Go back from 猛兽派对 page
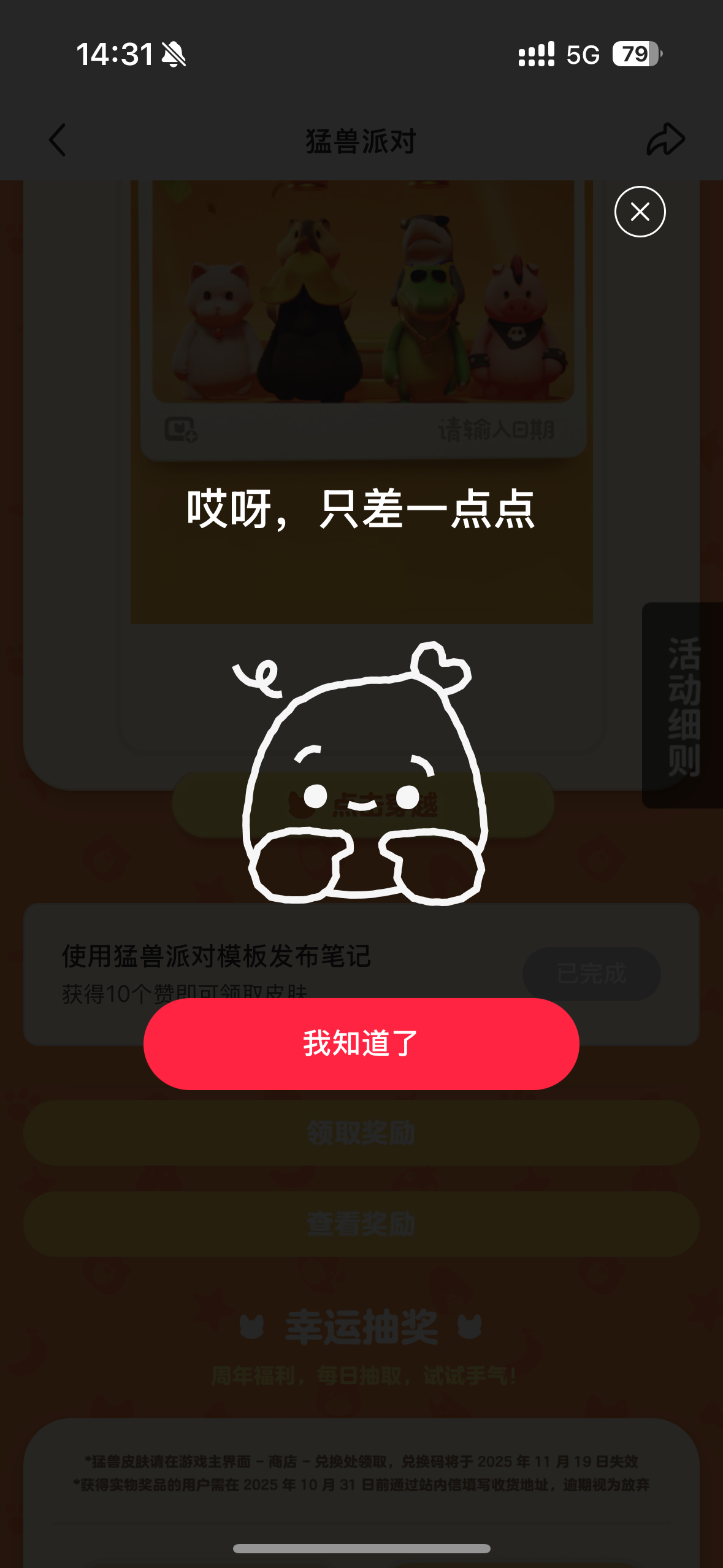This screenshot has width=723, height=1568. coord(58,140)
